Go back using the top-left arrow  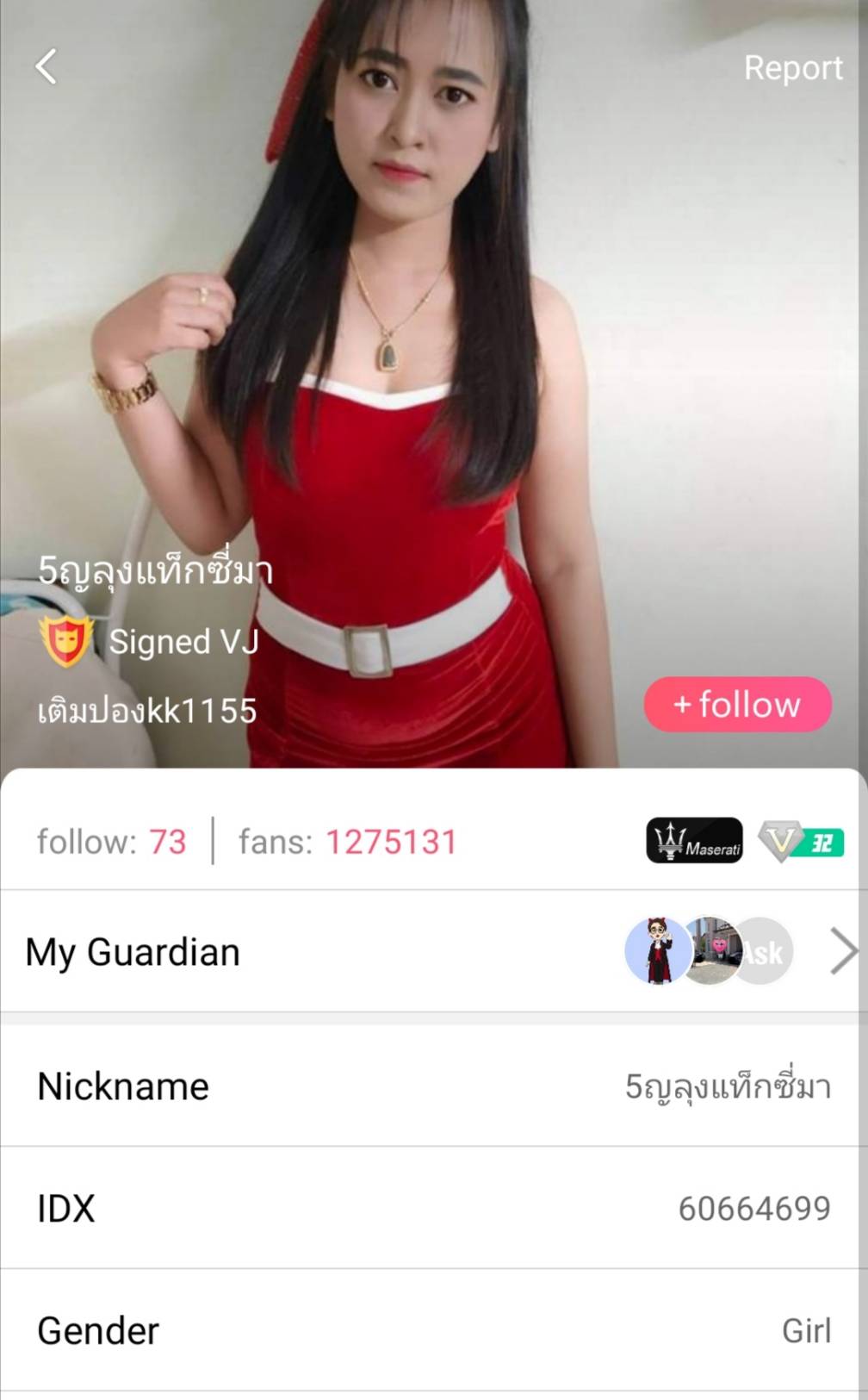46,66
